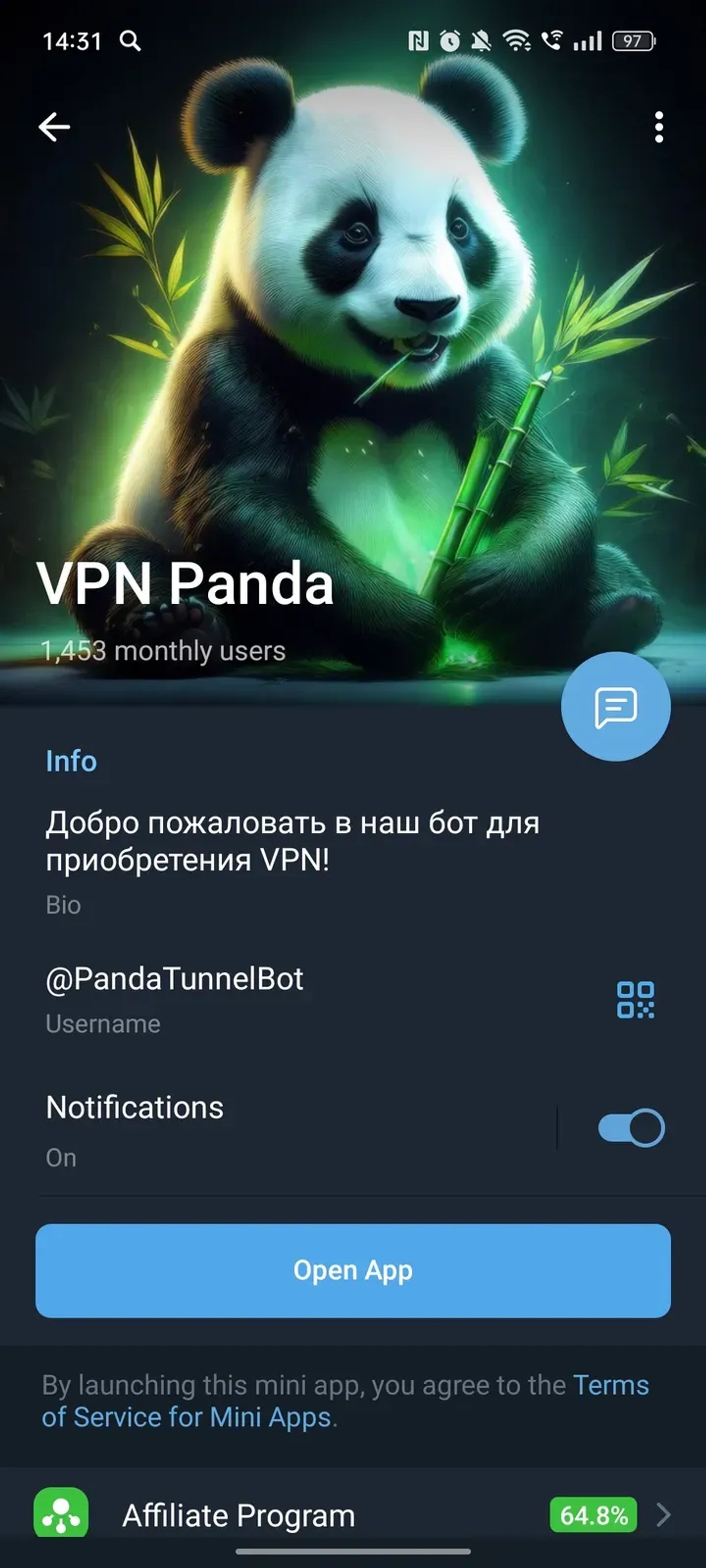Select the Info tab

tap(71, 760)
